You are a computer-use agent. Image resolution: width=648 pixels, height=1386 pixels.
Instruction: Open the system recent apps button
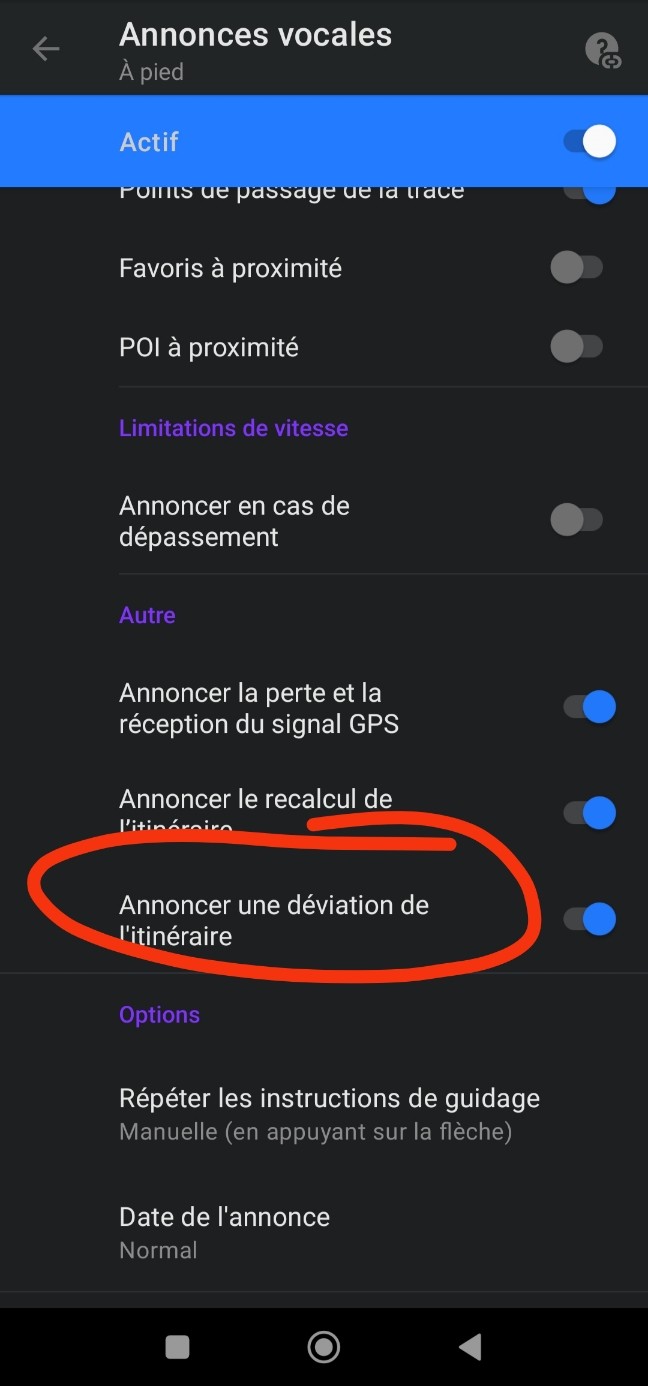178,1347
